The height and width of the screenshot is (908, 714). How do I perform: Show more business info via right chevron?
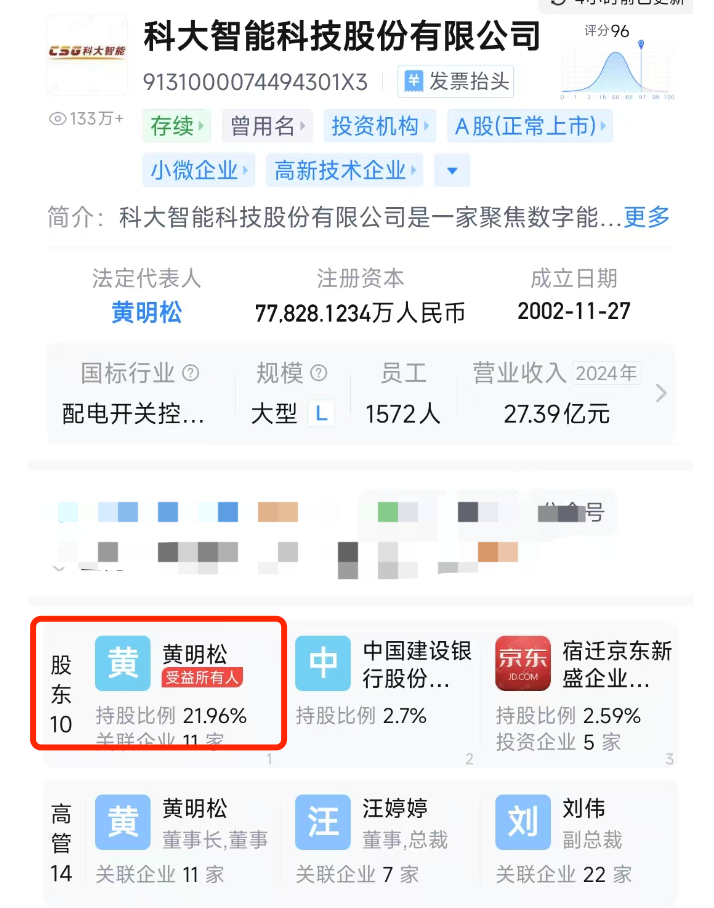coord(660,394)
